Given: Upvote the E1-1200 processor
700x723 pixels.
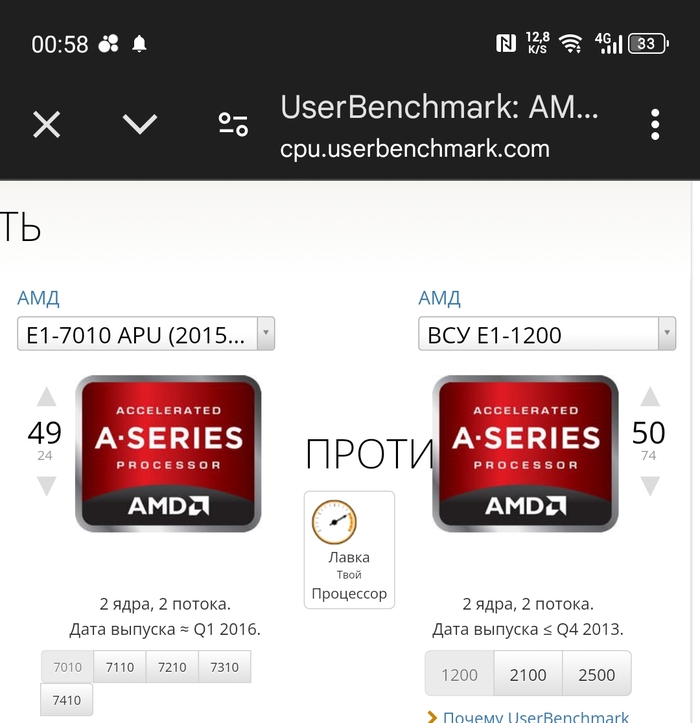Looking at the screenshot, I should coord(650,397).
